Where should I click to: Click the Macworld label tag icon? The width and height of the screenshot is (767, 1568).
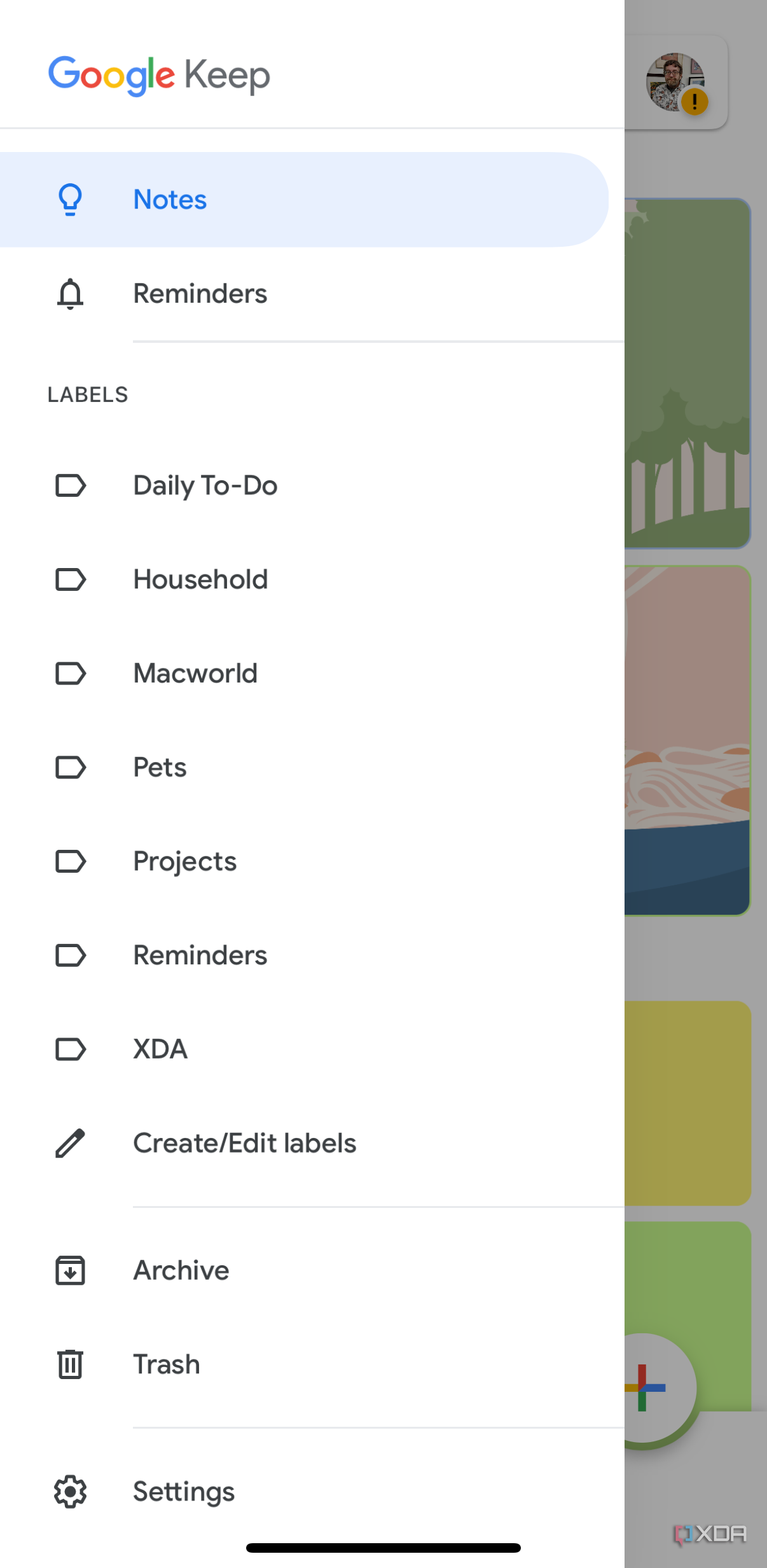(x=70, y=673)
